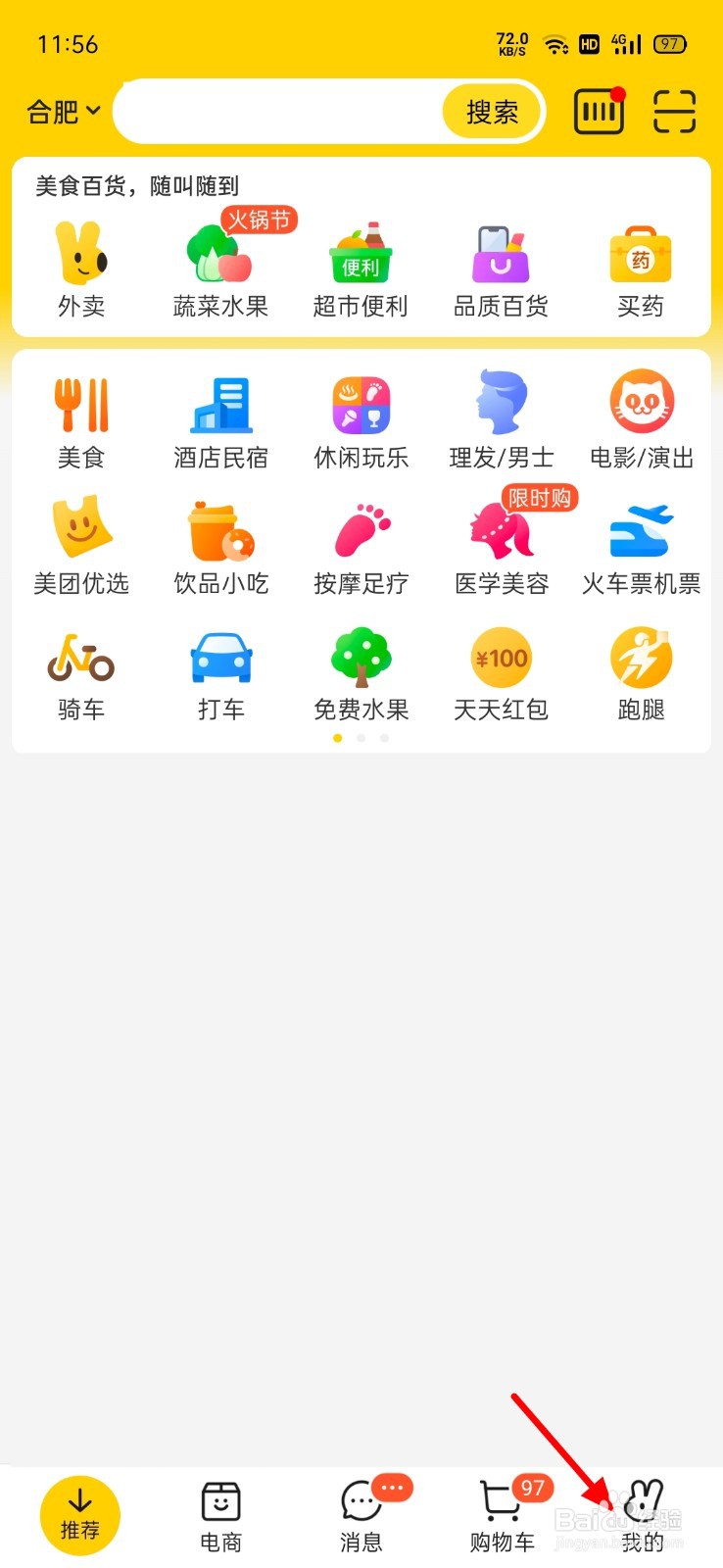Screen dimensions: 723x1568
Task: Open the 购物车 shopping cart tab
Action: [x=503, y=1516]
